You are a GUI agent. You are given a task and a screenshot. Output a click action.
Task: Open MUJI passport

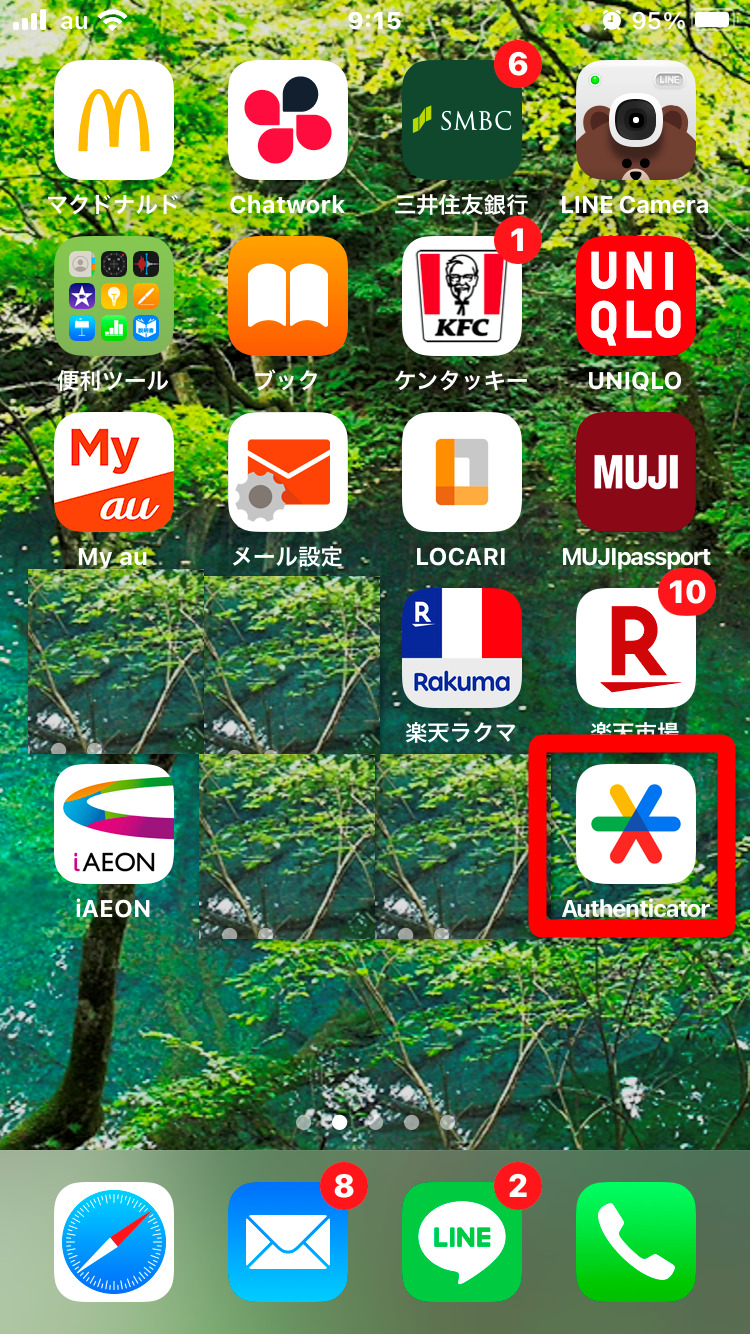(x=636, y=472)
